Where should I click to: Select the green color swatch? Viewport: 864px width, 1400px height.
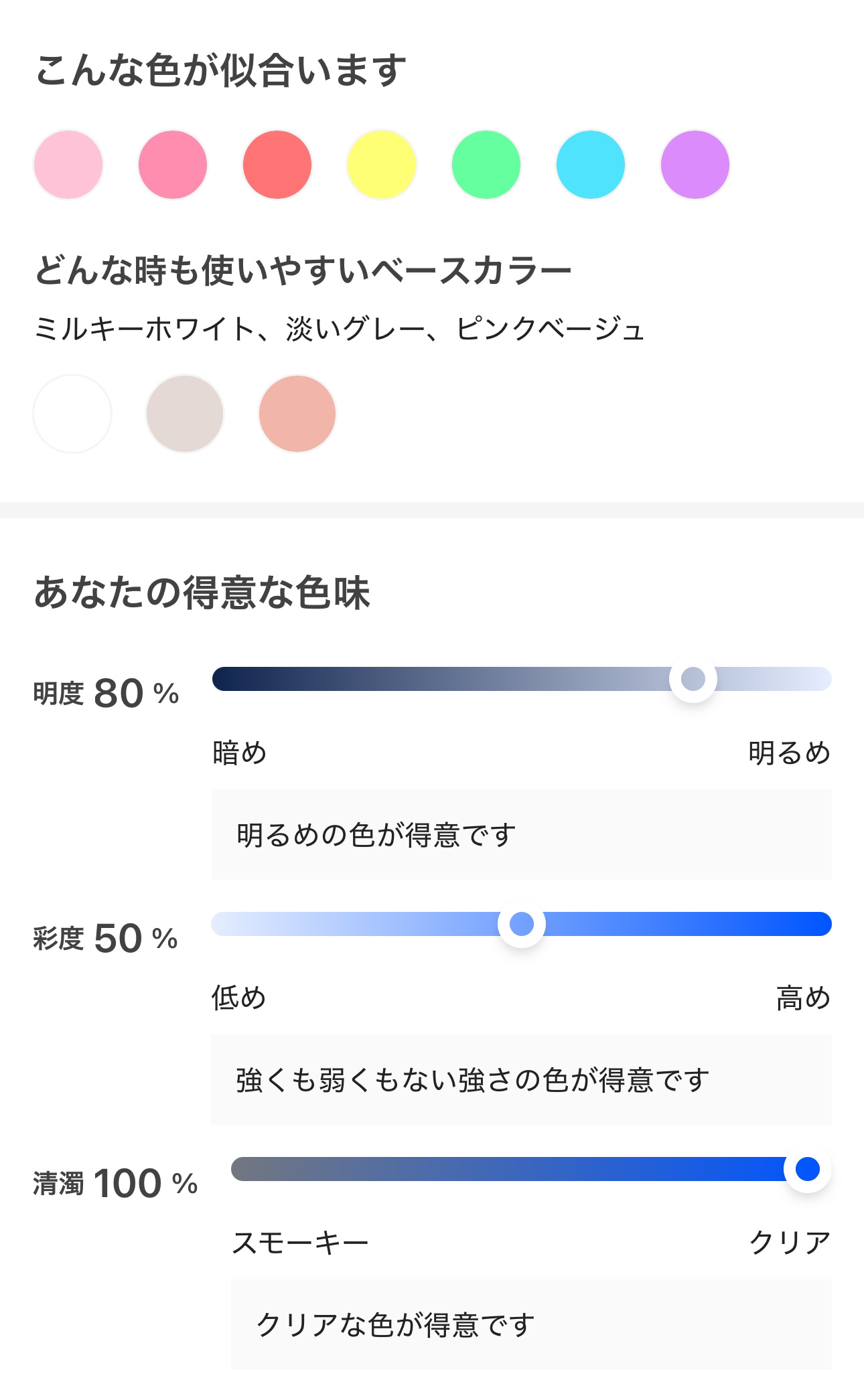pos(485,165)
